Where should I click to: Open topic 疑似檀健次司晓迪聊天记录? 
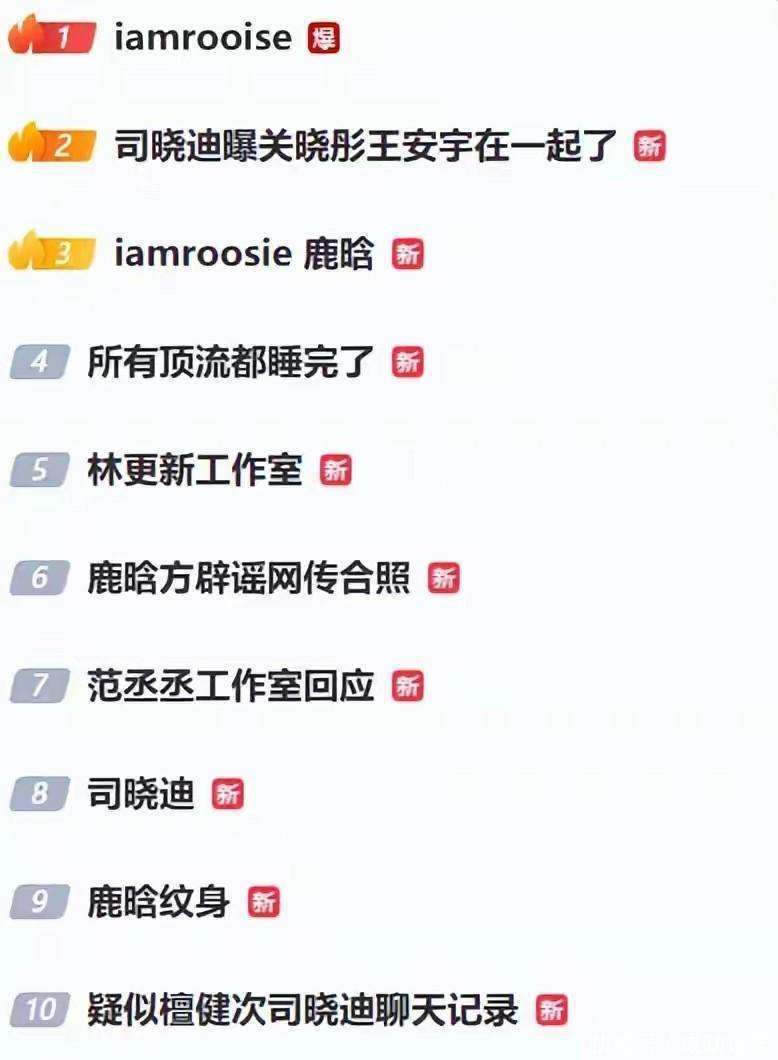[x=303, y=1010]
